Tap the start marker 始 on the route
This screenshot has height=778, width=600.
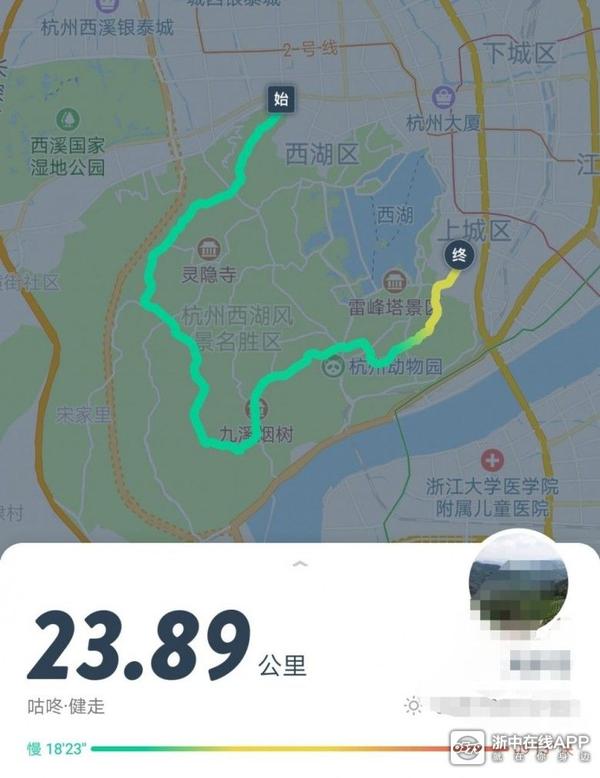[x=281, y=99]
